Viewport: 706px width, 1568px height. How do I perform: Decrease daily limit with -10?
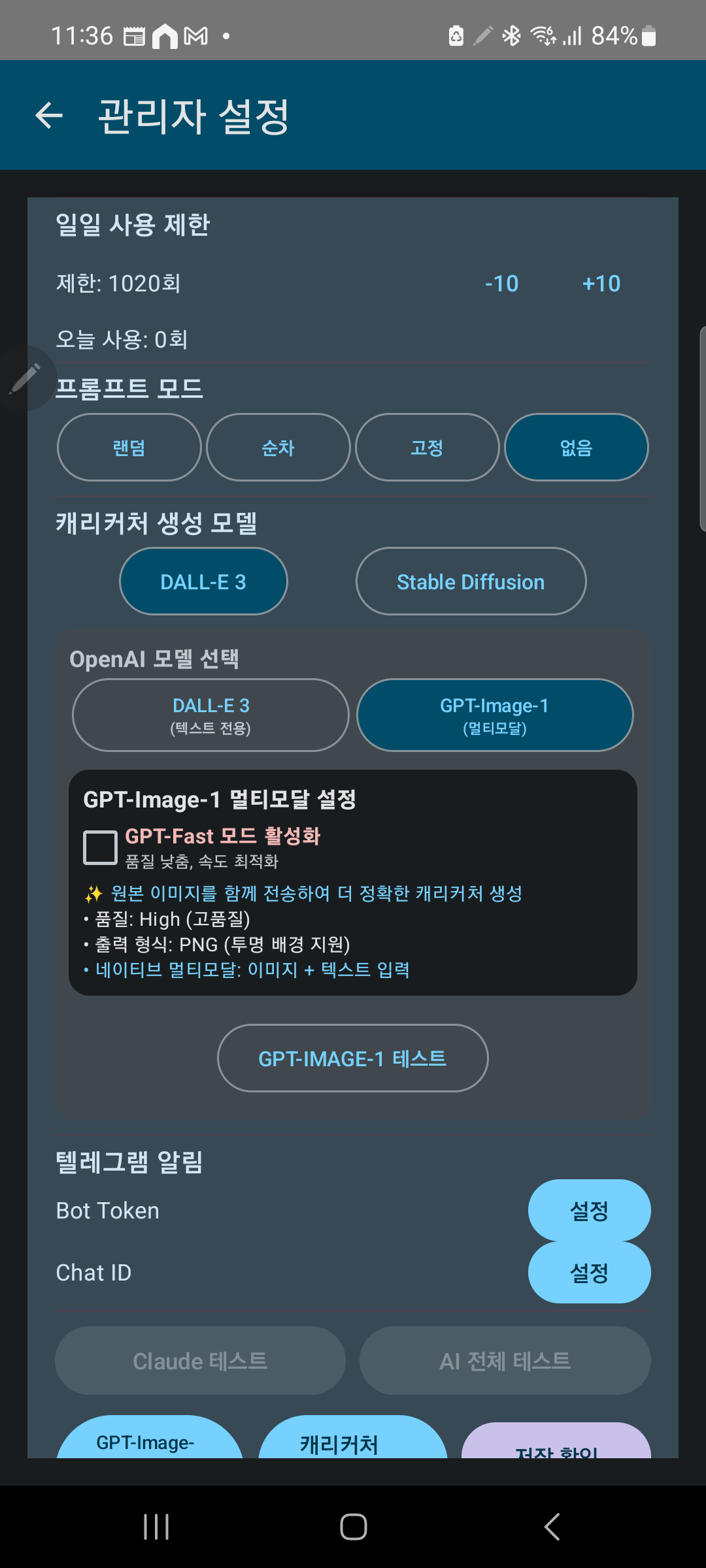500,283
